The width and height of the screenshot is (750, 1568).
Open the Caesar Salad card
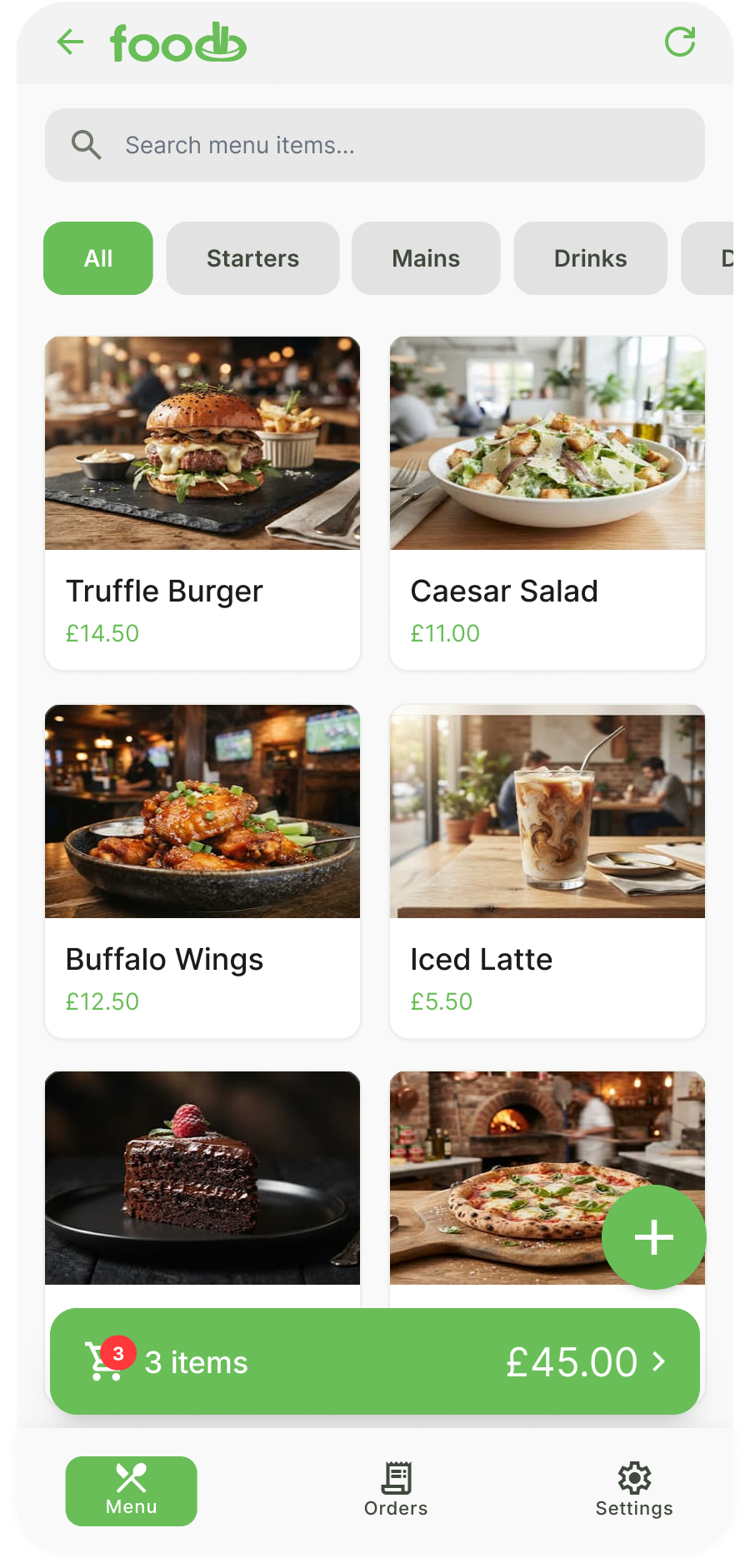pos(547,503)
